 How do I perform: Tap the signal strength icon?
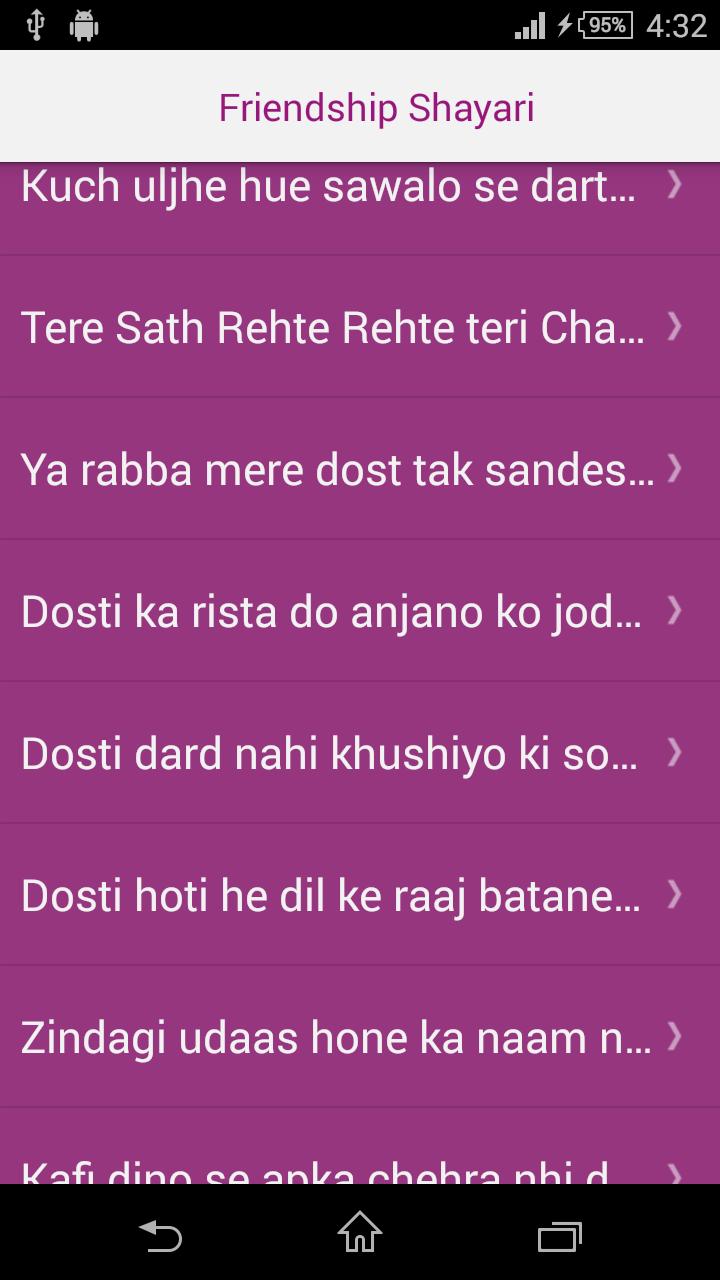527,24
